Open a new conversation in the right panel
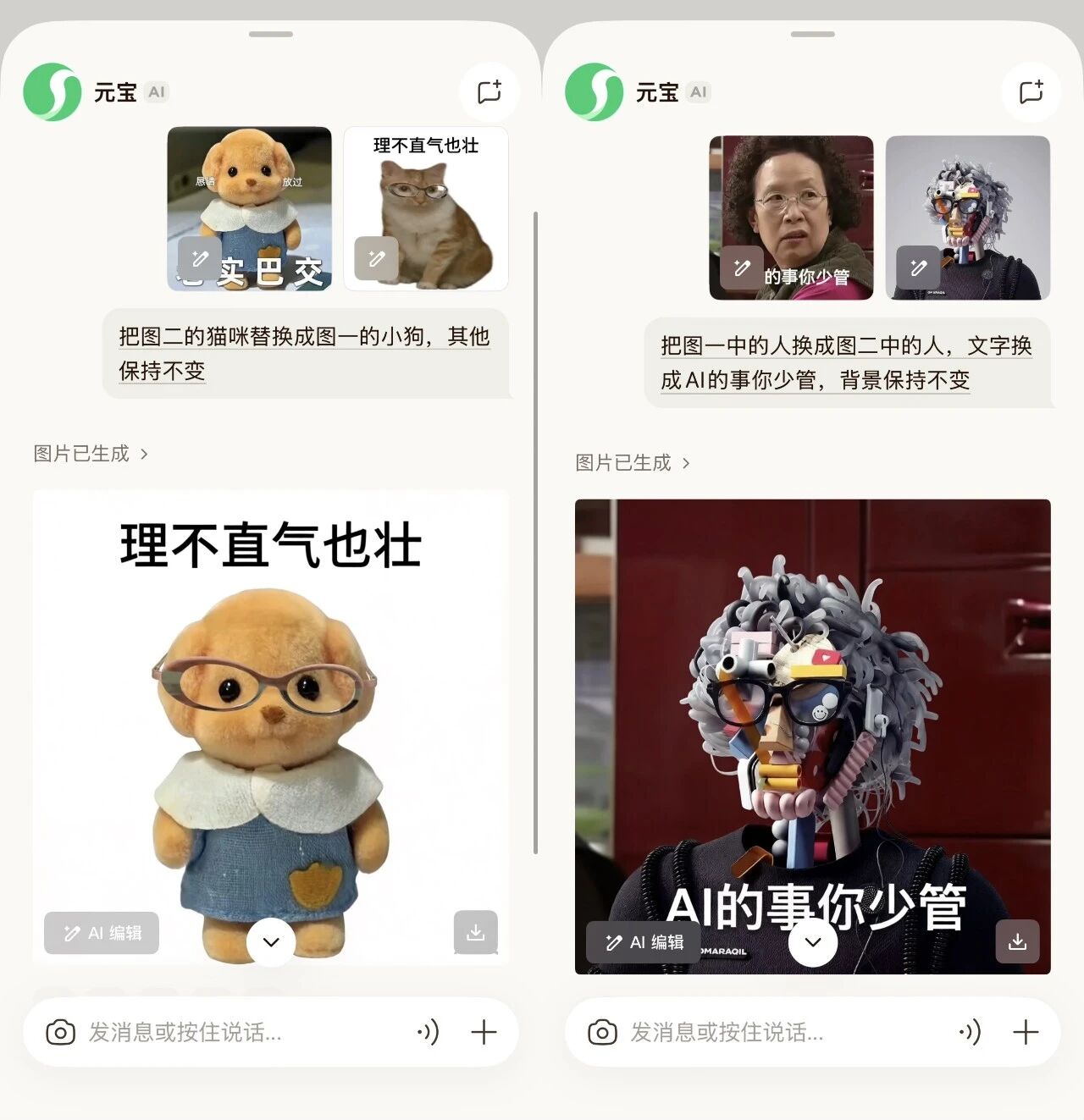This screenshot has width=1084, height=1120. point(1031,92)
